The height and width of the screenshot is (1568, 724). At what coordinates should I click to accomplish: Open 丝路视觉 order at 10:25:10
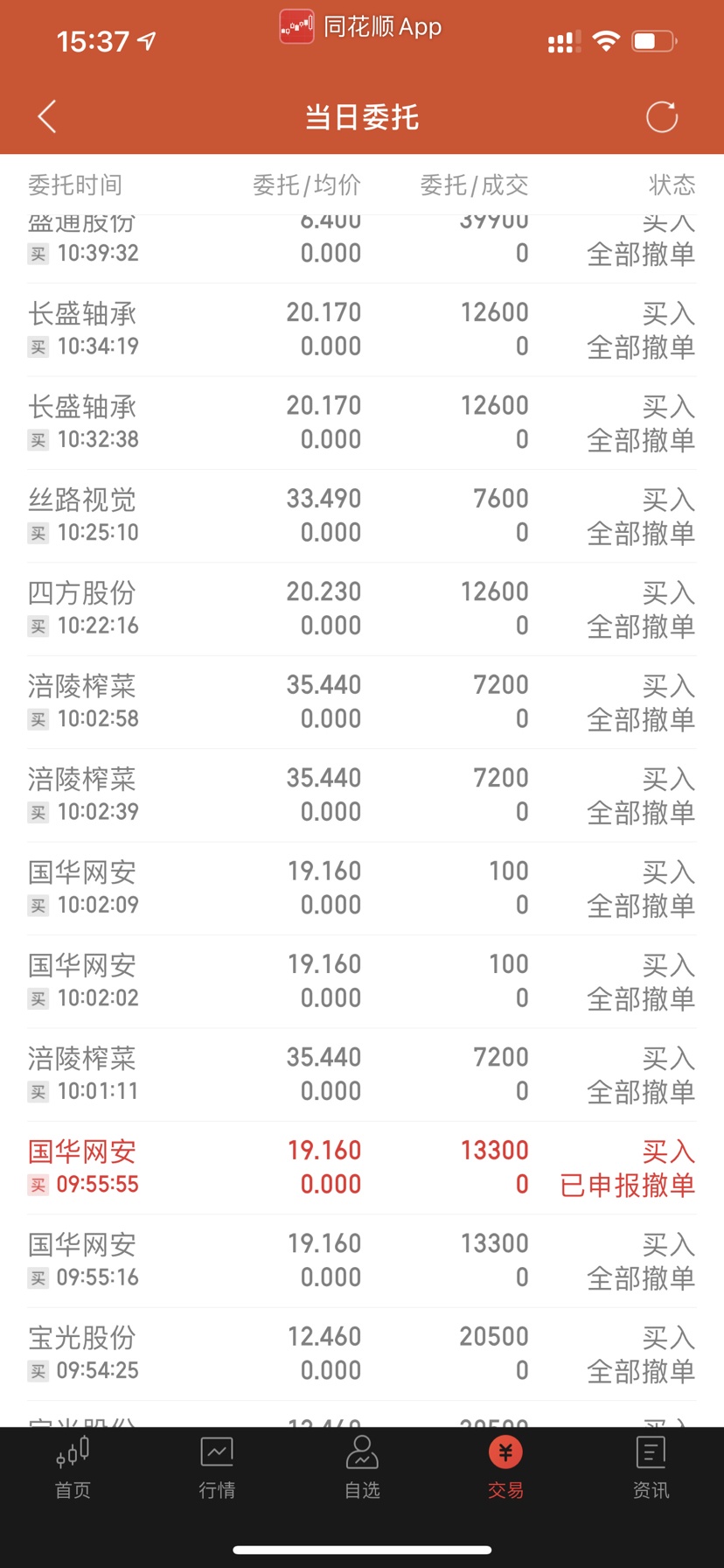362,516
